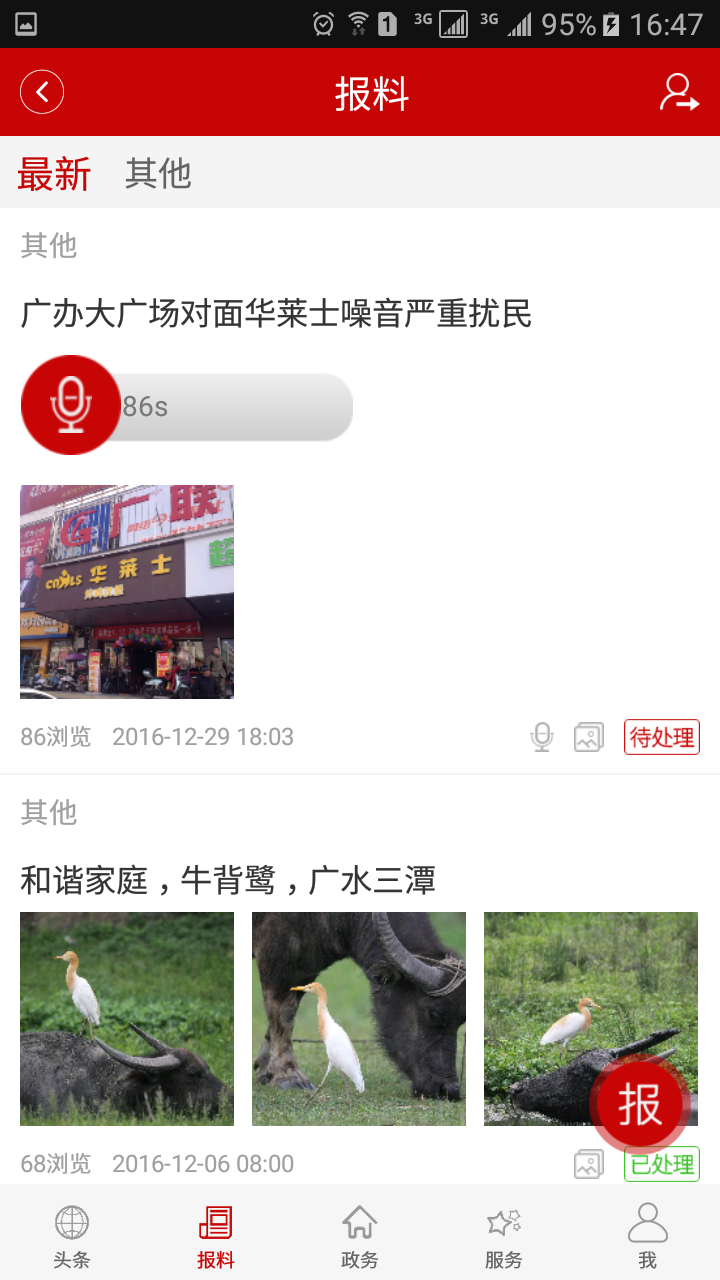Tap the microphone icon next to 待处理
This screenshot has width=720, height=1280.
pyautogui.click(x=541, y=736)
